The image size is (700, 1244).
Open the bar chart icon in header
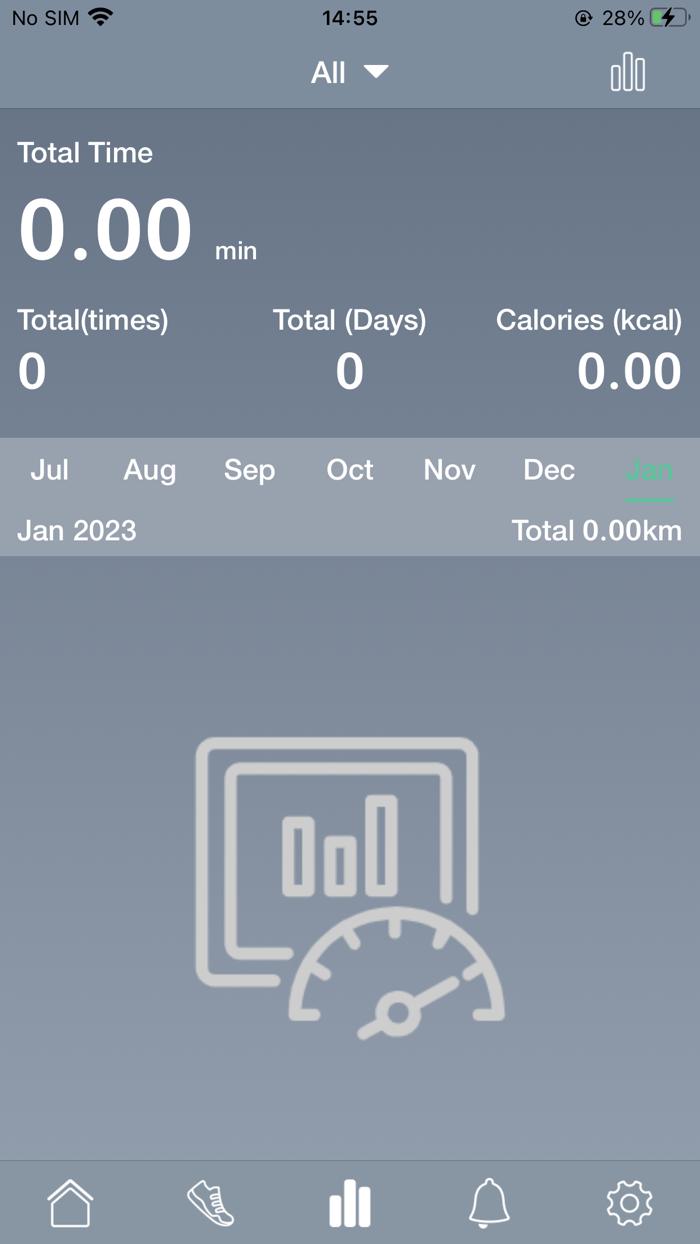pyautogui.click(x=628, y=73)
